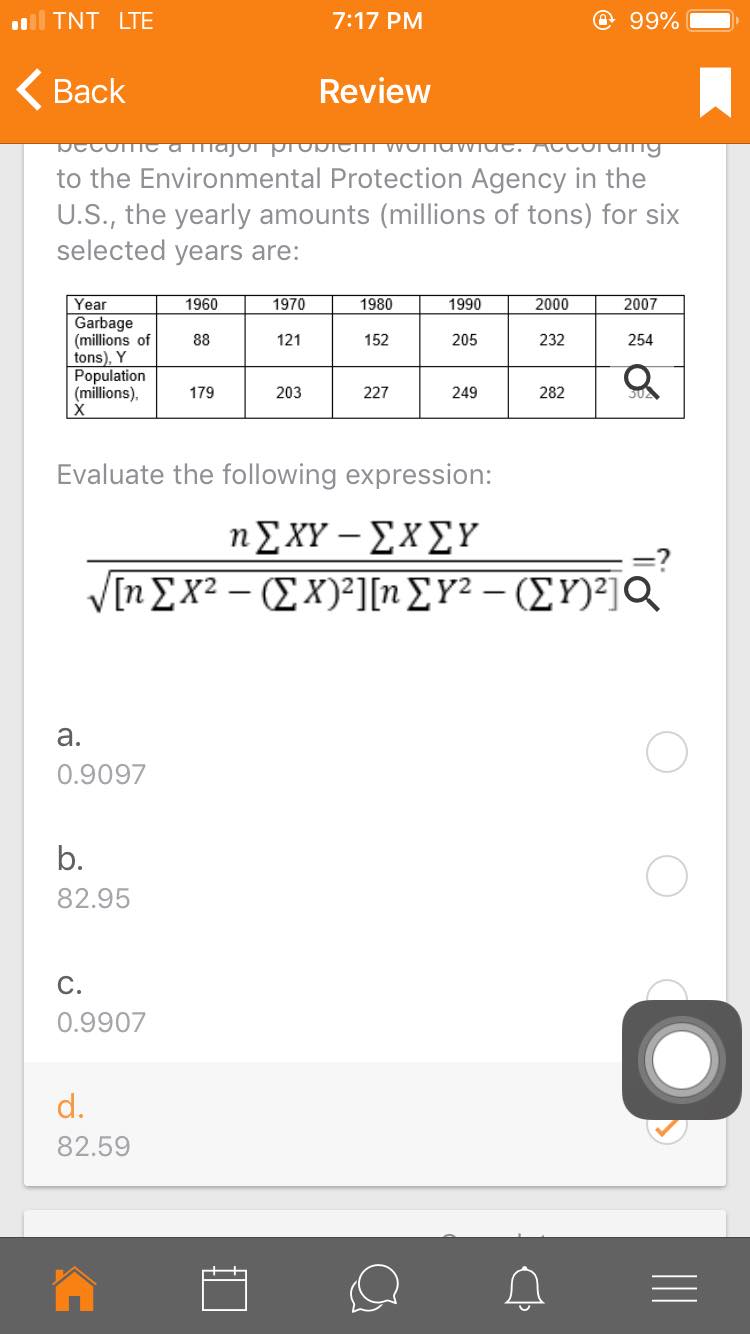The image size is (750, 1334).
Task: Tap the battery level indicator
Action: click(x=704, y=20)
